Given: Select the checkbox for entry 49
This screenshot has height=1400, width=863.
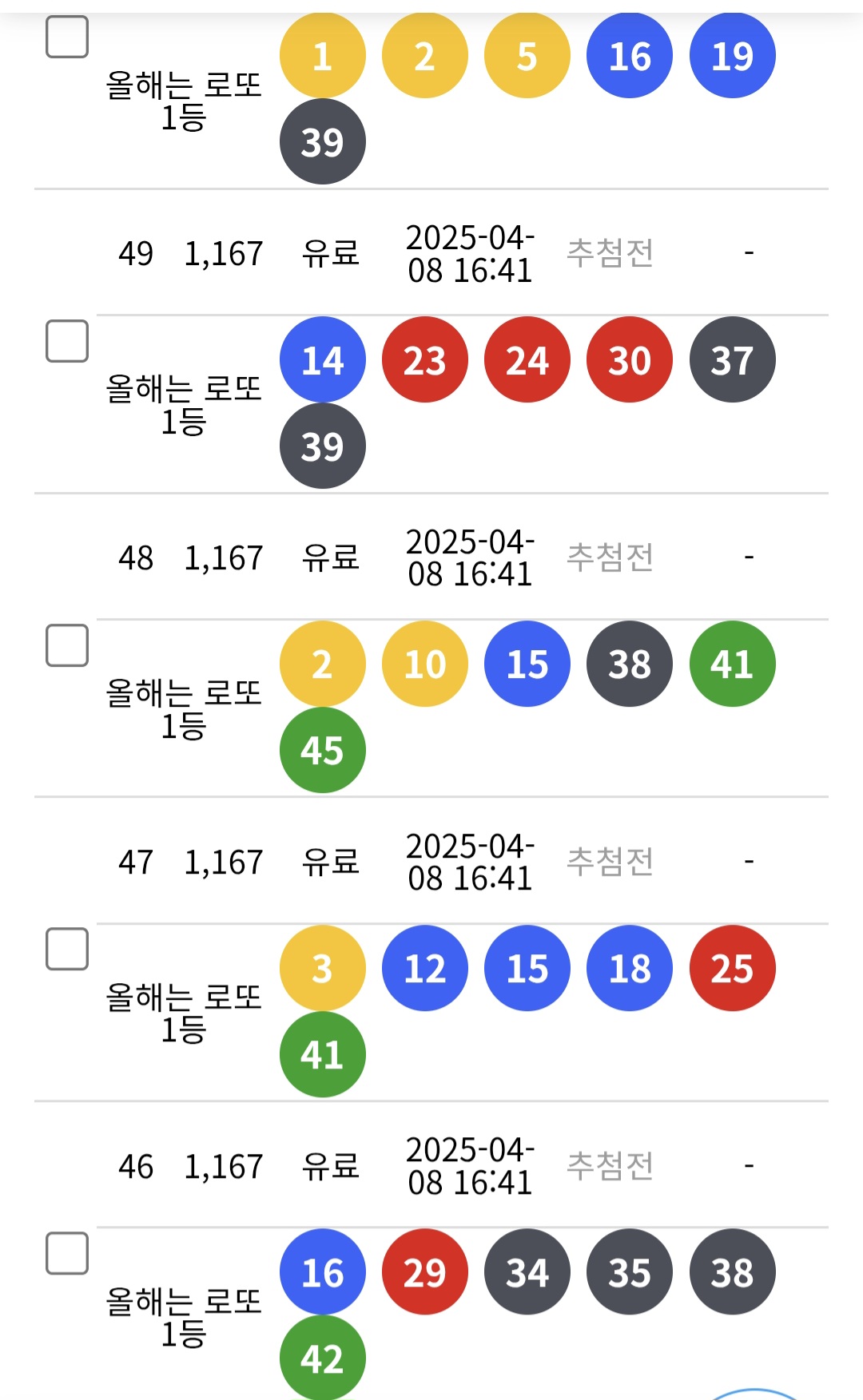Looking at the screenshot, I should coord(67,341).
